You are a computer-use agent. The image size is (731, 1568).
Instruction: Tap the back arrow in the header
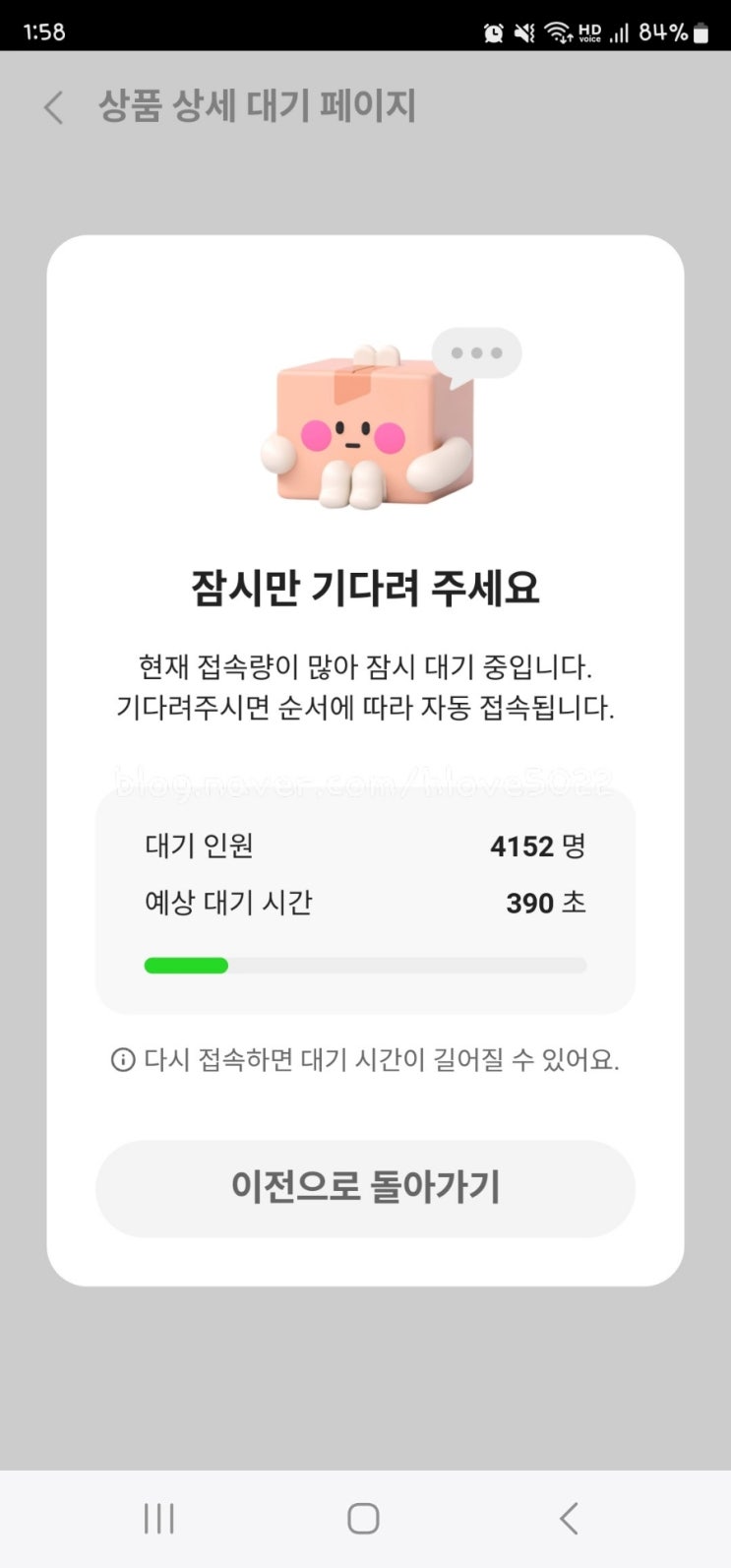click(54, 107)
